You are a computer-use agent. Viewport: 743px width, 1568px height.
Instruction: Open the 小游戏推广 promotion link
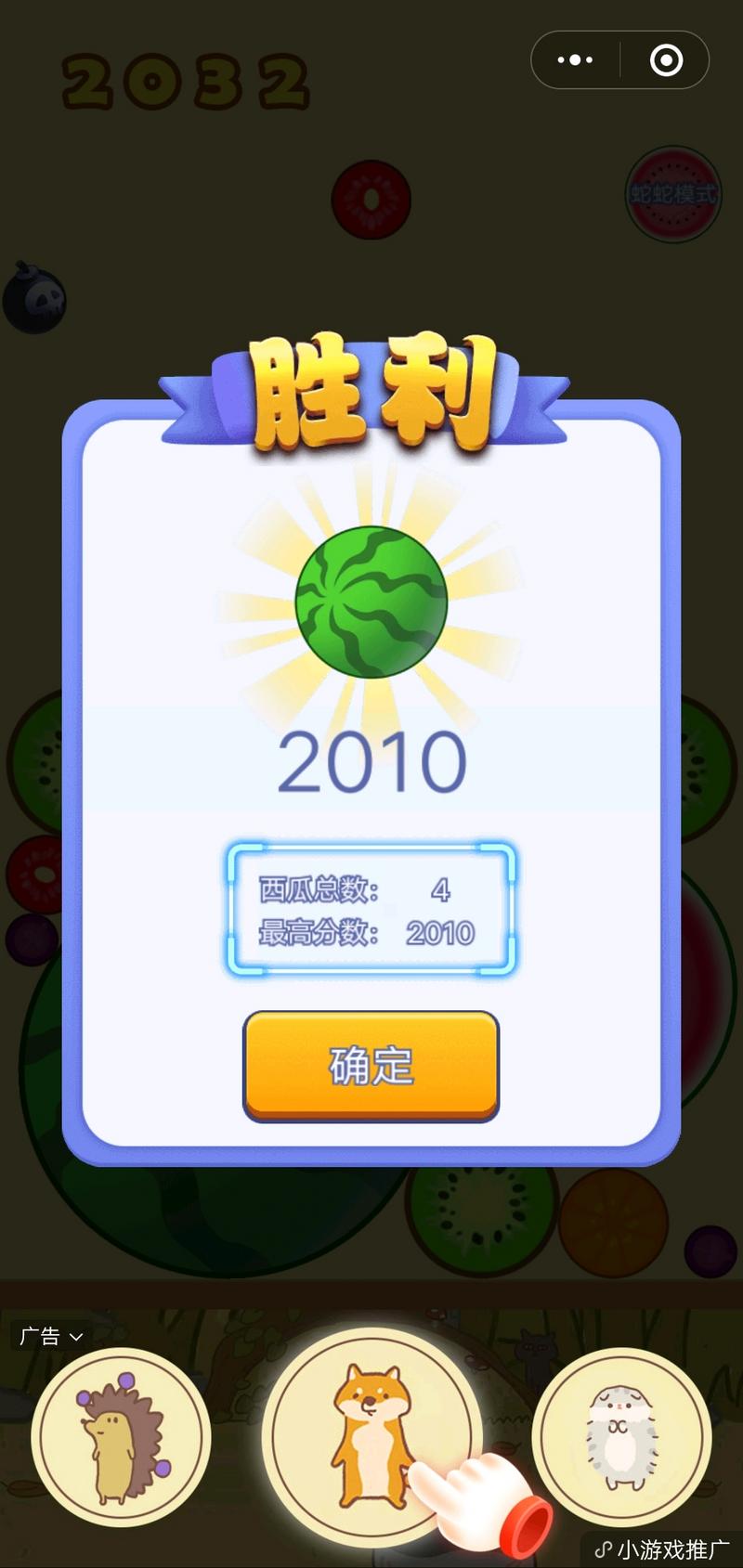click(663, 1549)
